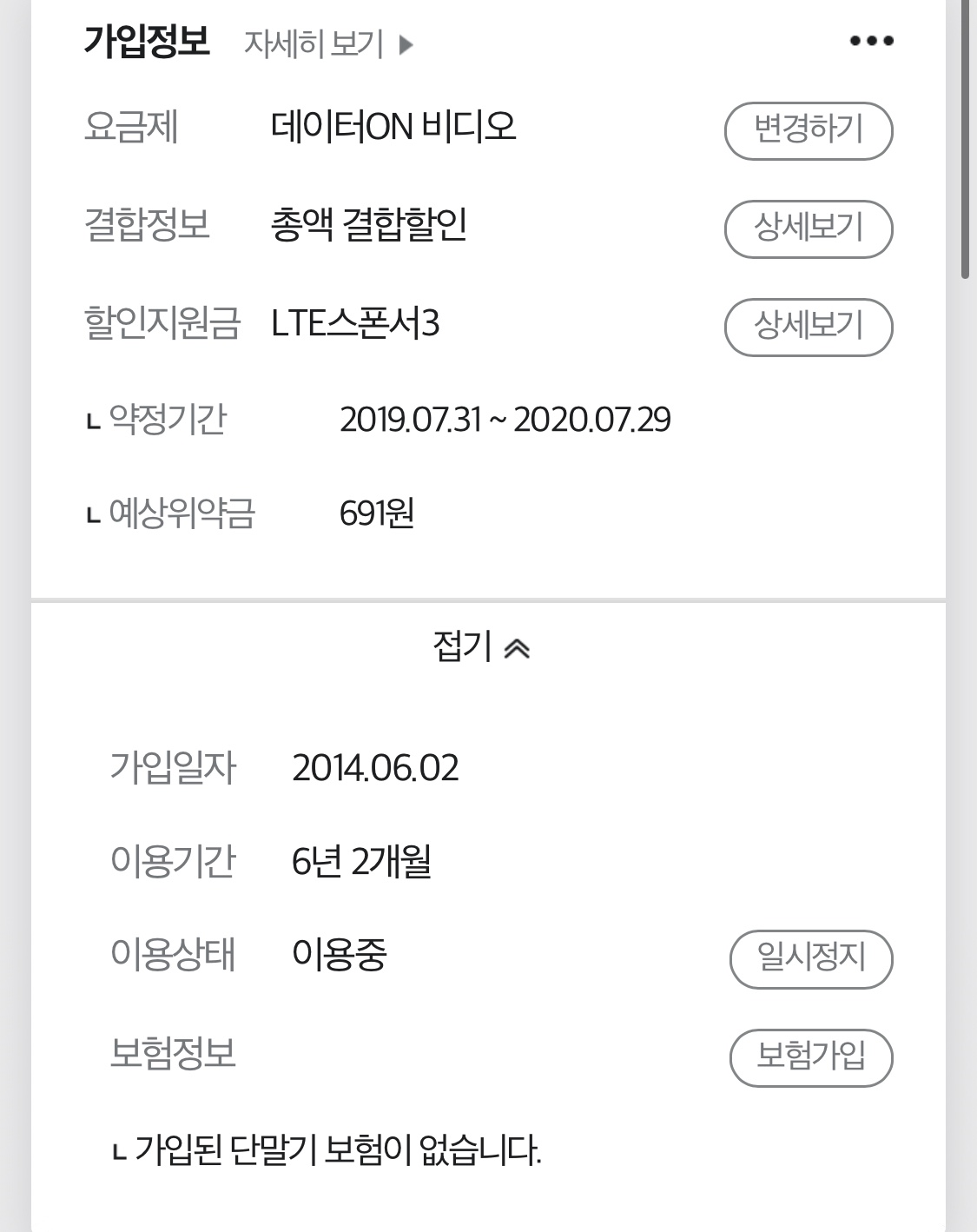This screenshot has height=1232, width=977.
Task: Collapse the section with 접기
Action: (481, 647)
